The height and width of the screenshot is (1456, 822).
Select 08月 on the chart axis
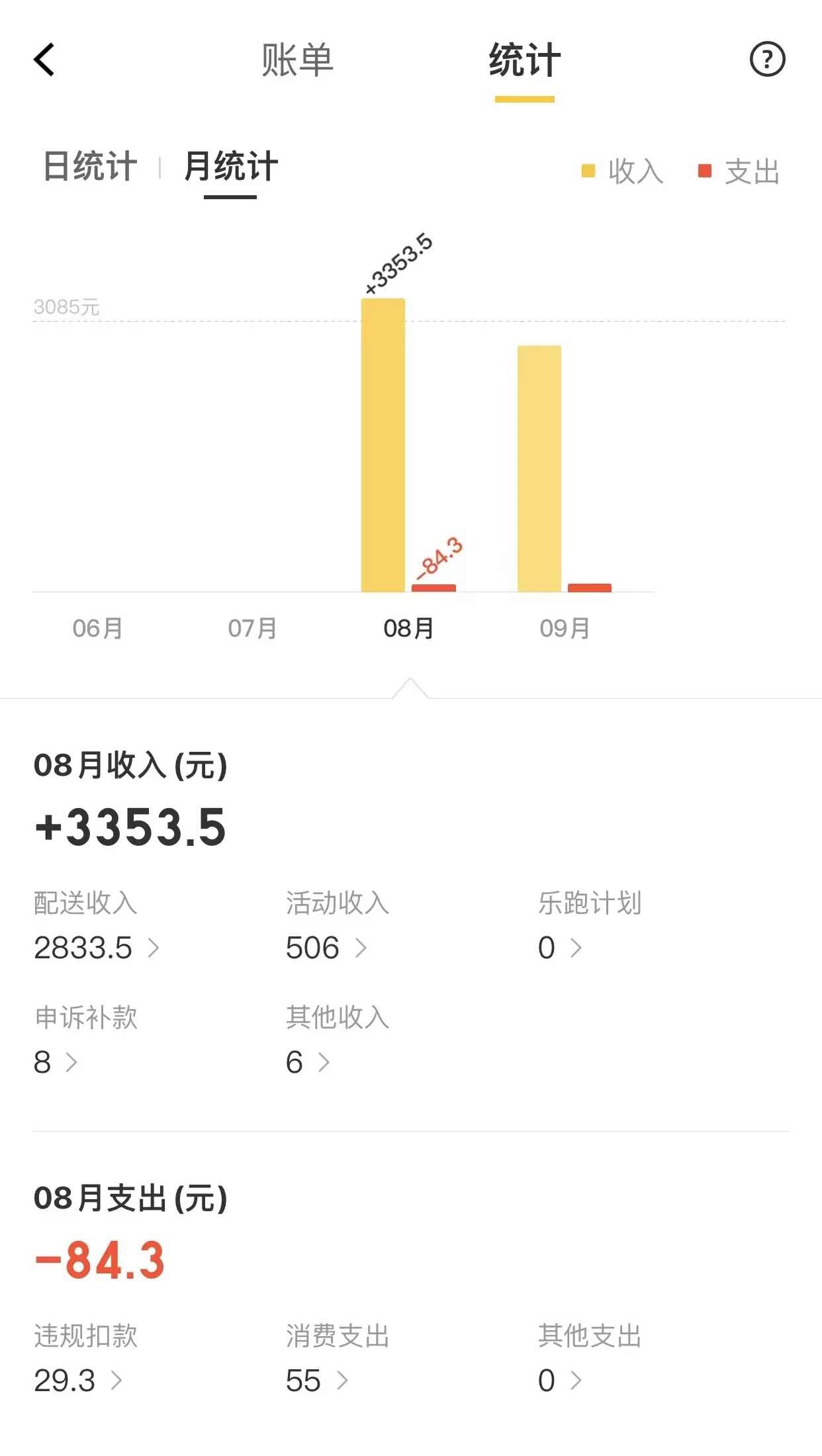(408, 628)
